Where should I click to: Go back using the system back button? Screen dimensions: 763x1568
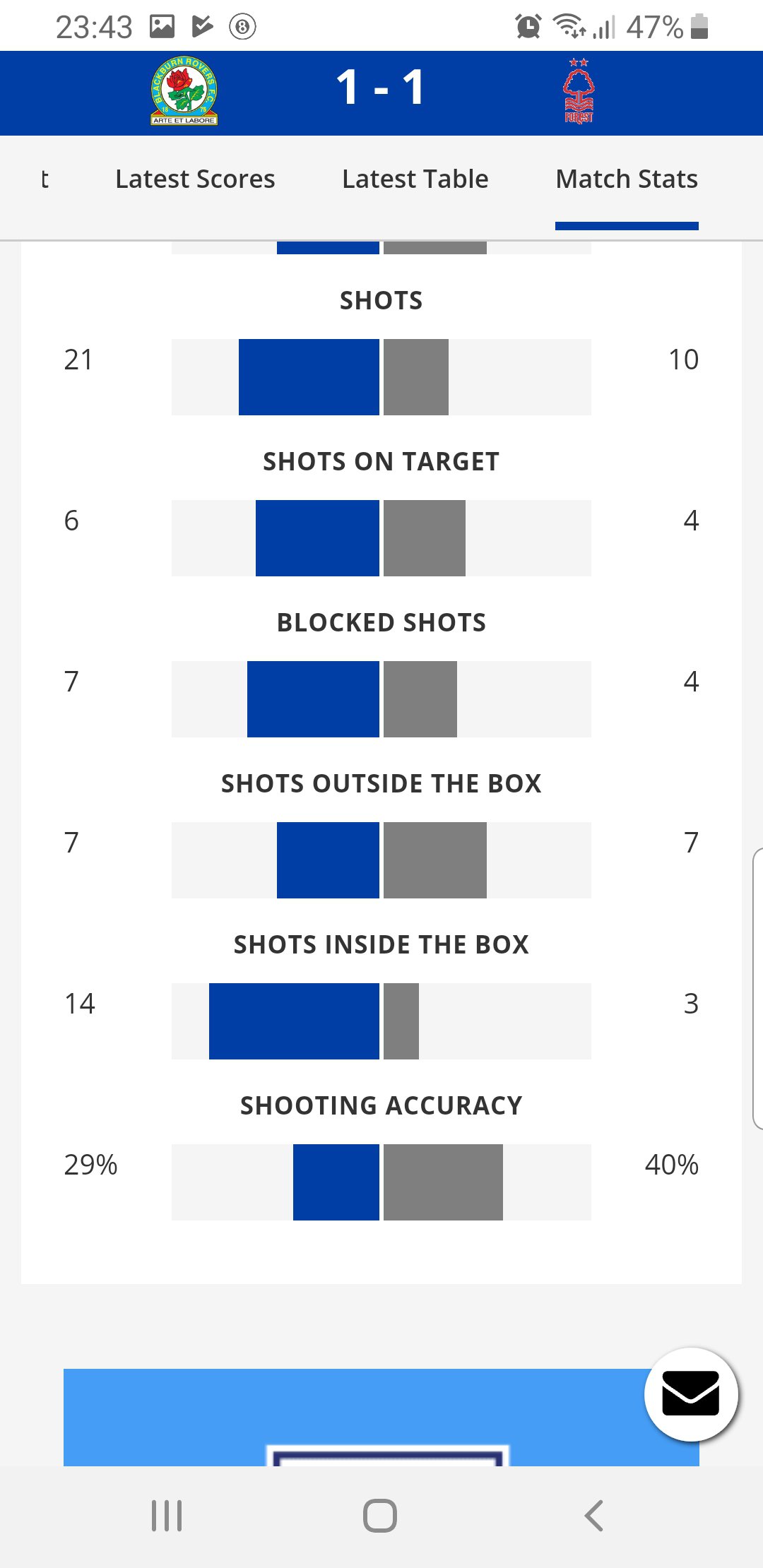click(x=594, y=1516)
